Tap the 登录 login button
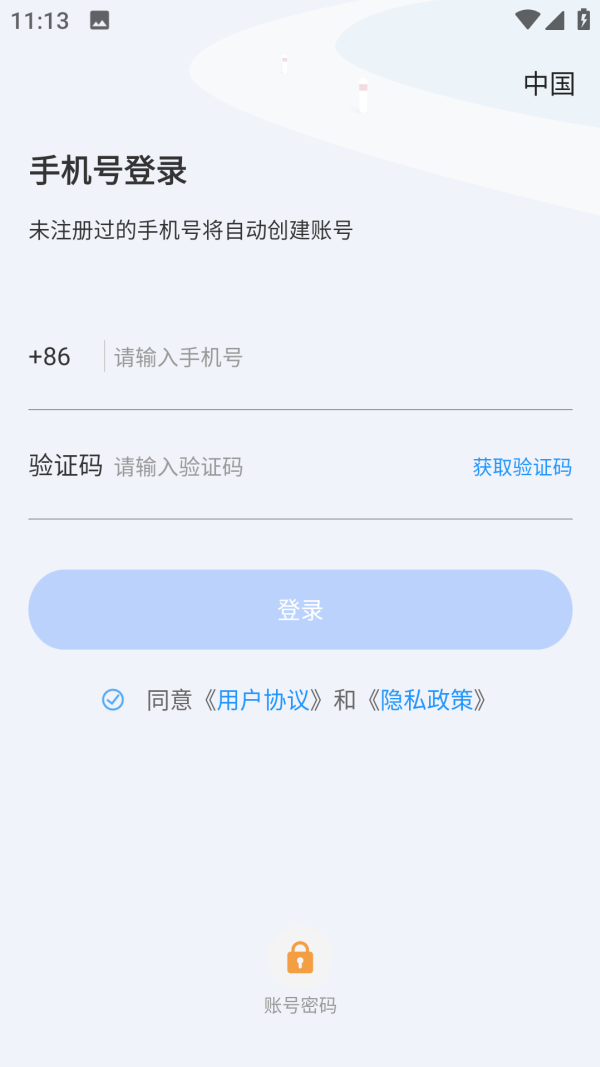 click(300, 610)
